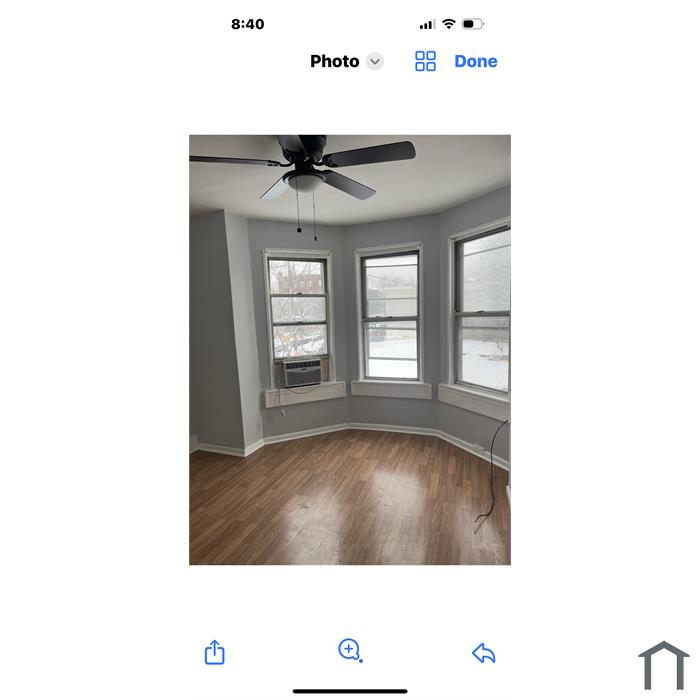Expand the Photo dropdown chevron
The height and width of the screenshot is (700, 700).
[x=375, y=61]
